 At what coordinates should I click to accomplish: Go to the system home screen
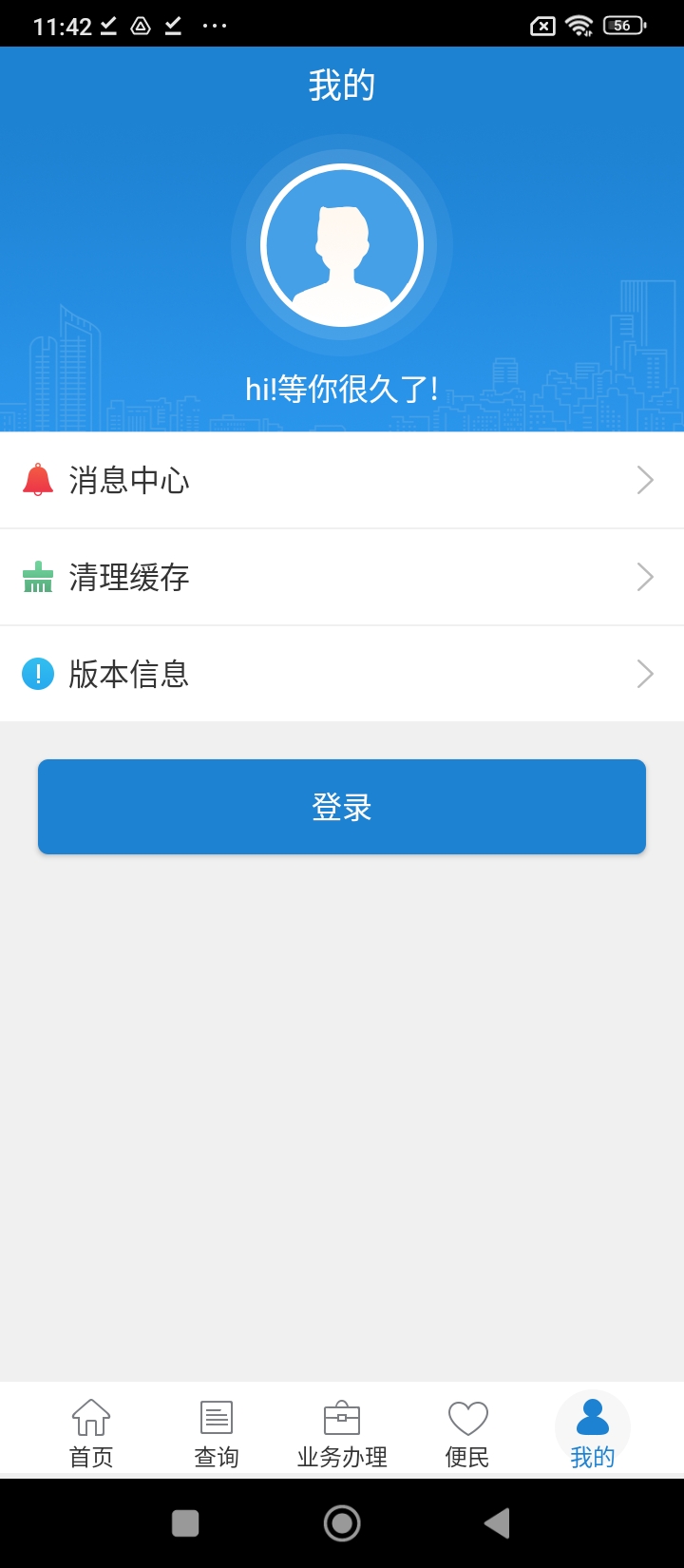342,1523
